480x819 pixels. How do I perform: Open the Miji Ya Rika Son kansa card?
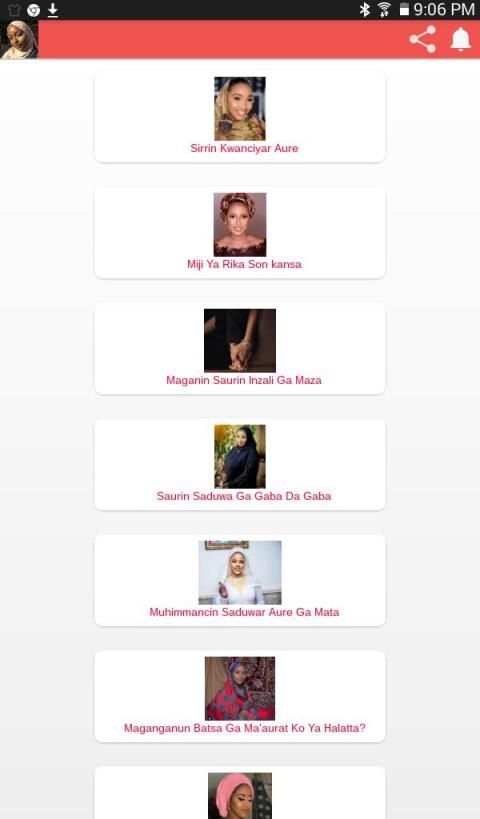(240, 232)
